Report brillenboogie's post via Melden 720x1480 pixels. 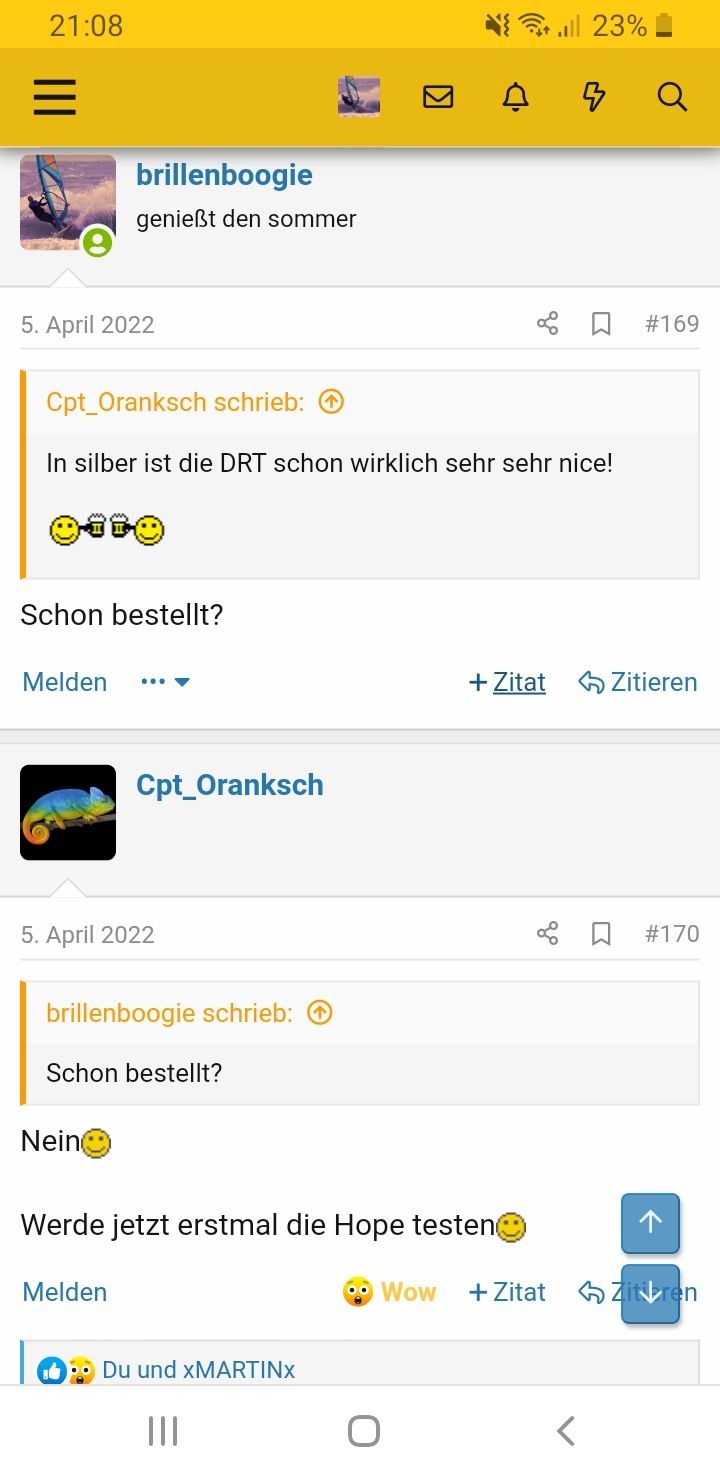(x=65, y=682)
